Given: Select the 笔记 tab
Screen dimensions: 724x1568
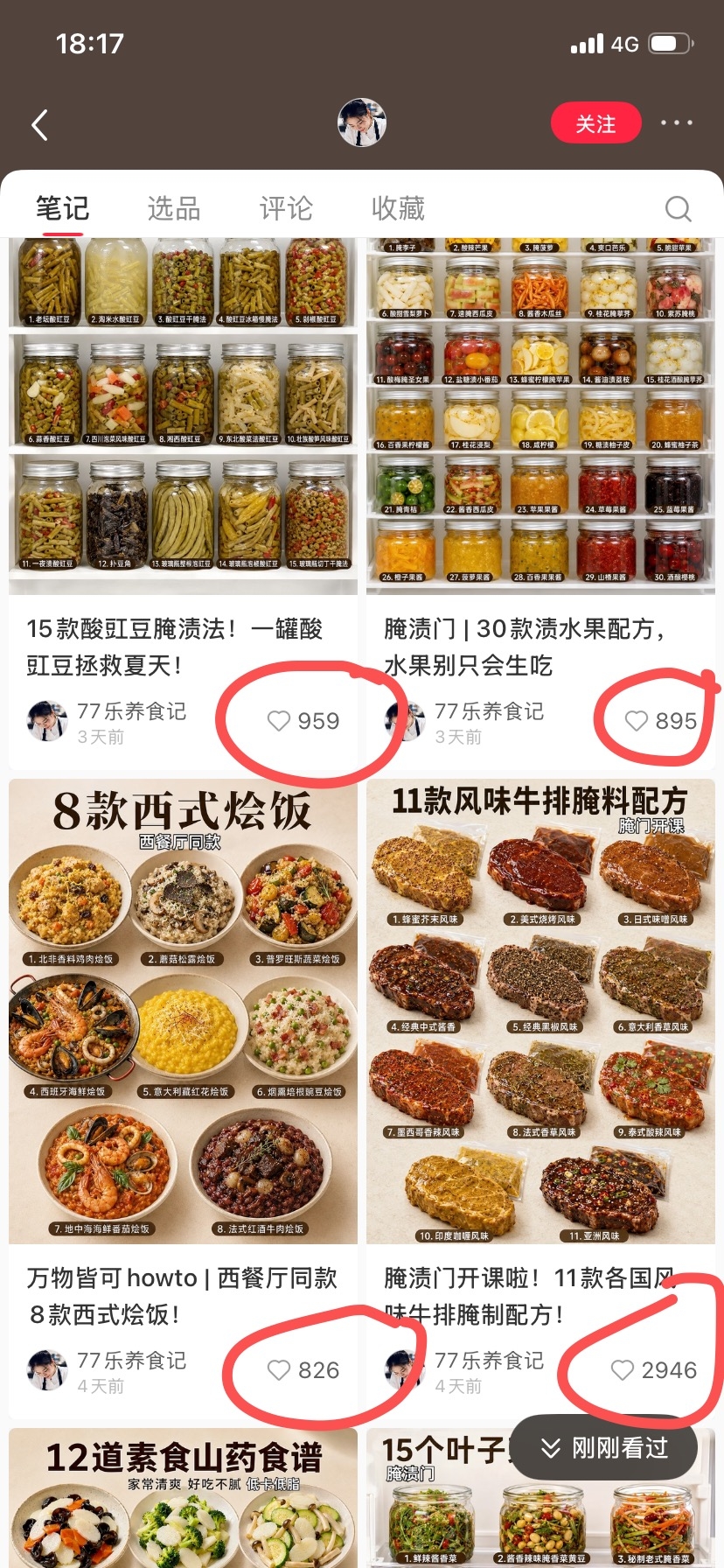Looking at the screenshot, I should pos(62,208).
